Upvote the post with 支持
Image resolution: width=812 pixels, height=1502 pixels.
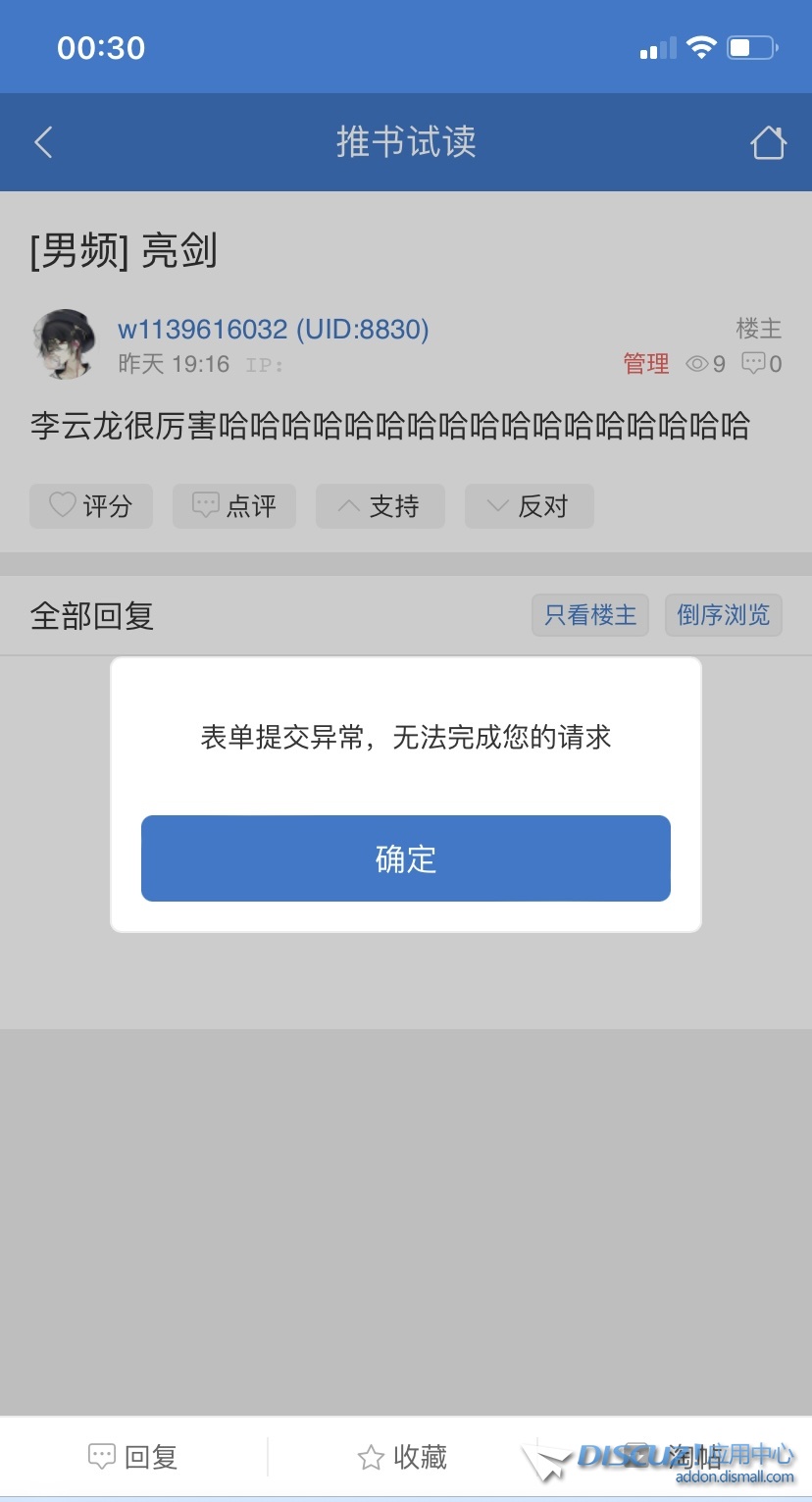point(380,506)
